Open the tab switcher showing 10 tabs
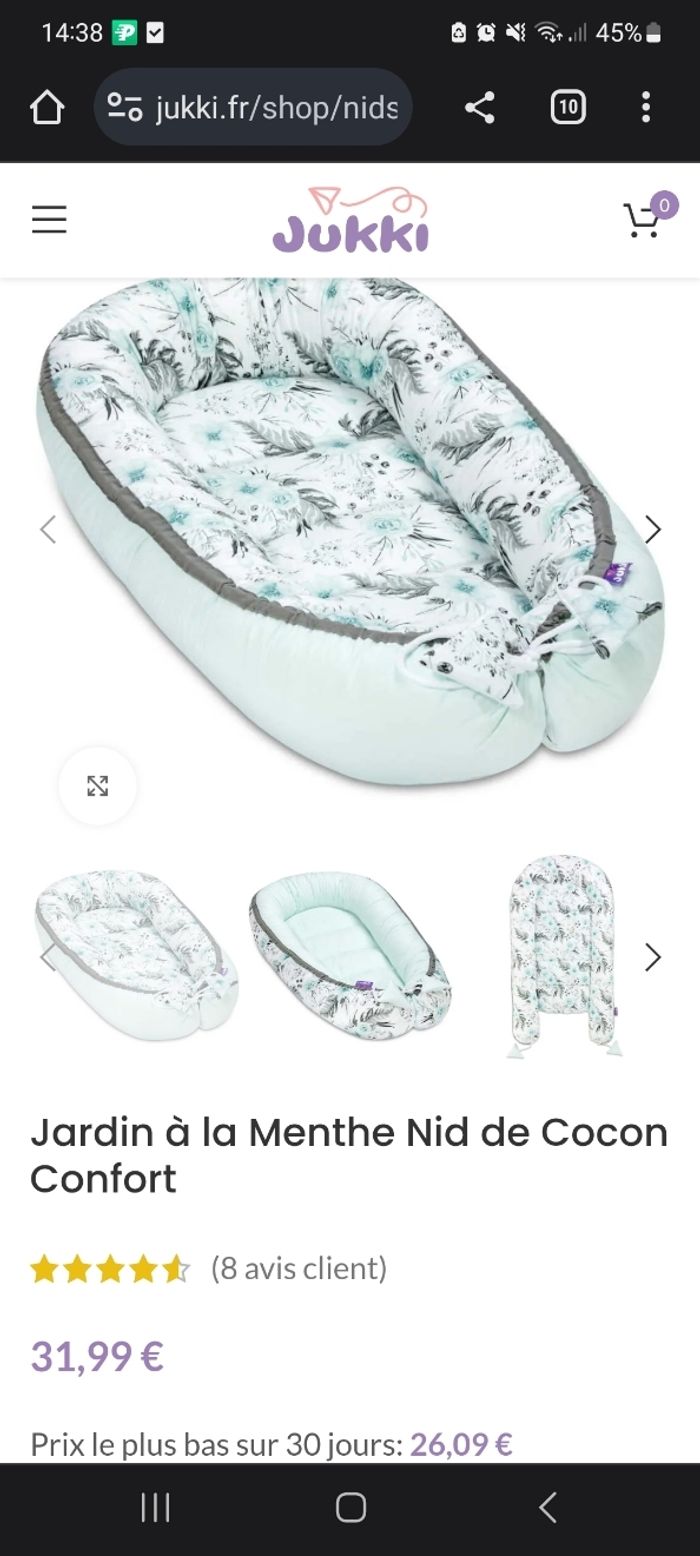Screen dimensions: 700x1556 point(567,107)
